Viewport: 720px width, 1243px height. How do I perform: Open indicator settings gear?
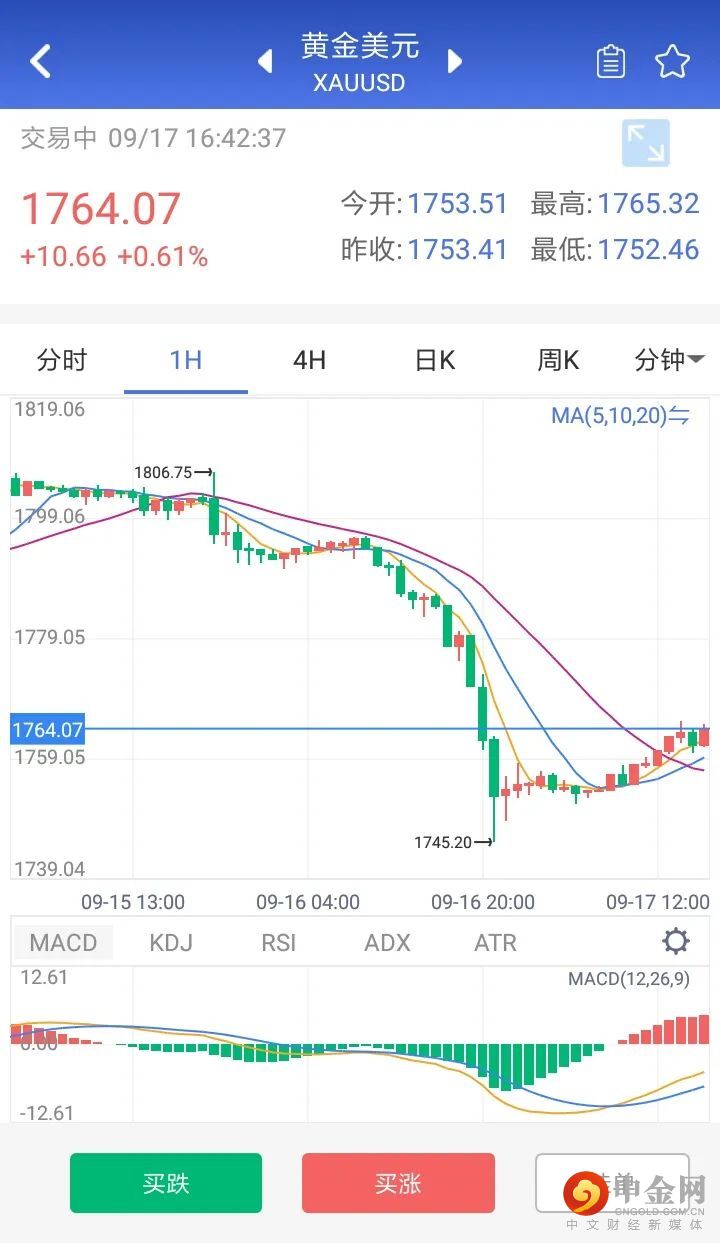click(x=676, y=941)
